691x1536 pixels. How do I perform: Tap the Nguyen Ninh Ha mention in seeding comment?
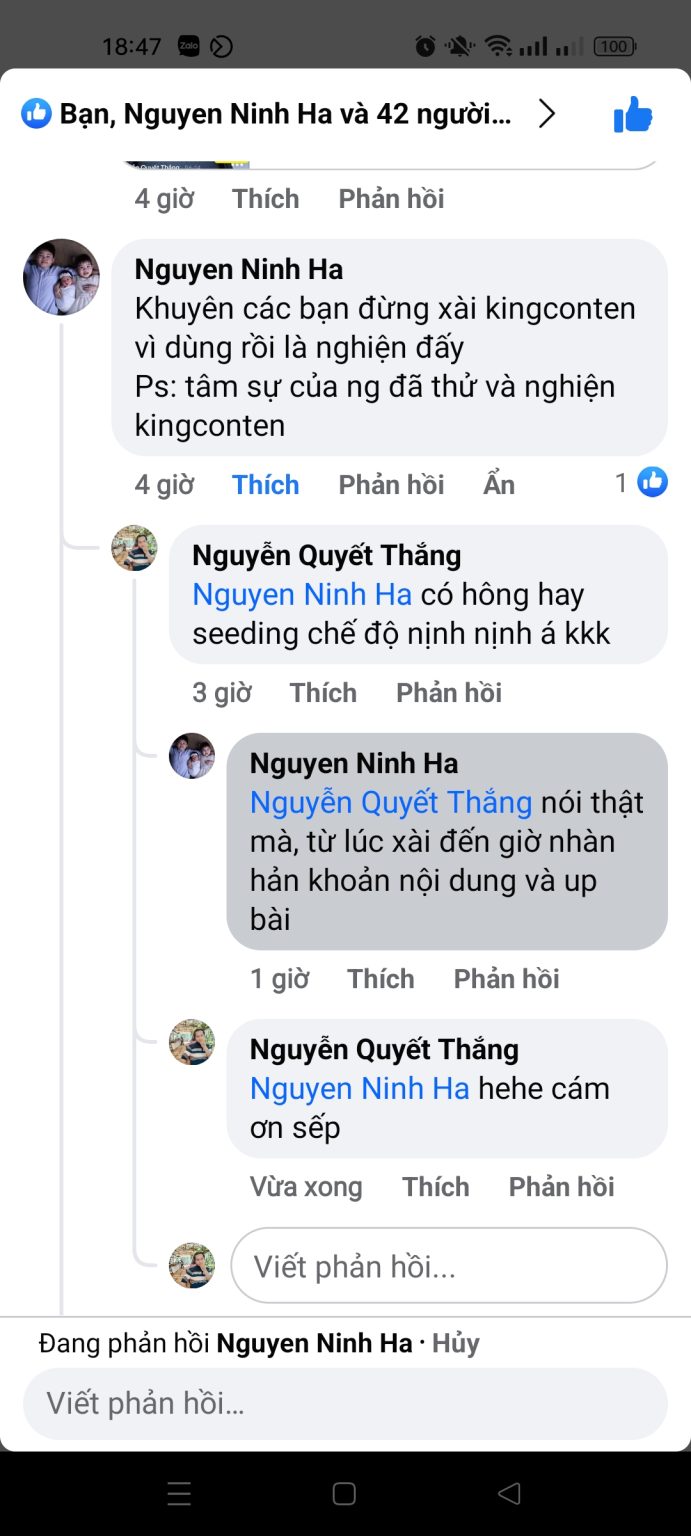(x=302, y=595)
